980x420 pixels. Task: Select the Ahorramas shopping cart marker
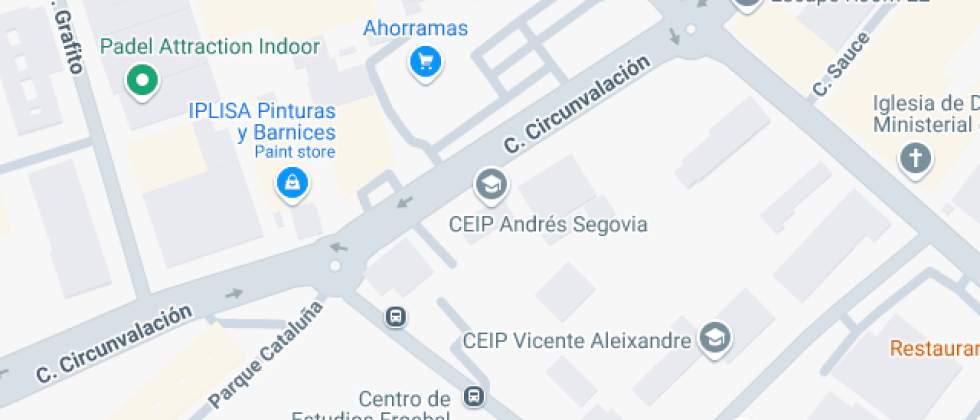(426, 63)
